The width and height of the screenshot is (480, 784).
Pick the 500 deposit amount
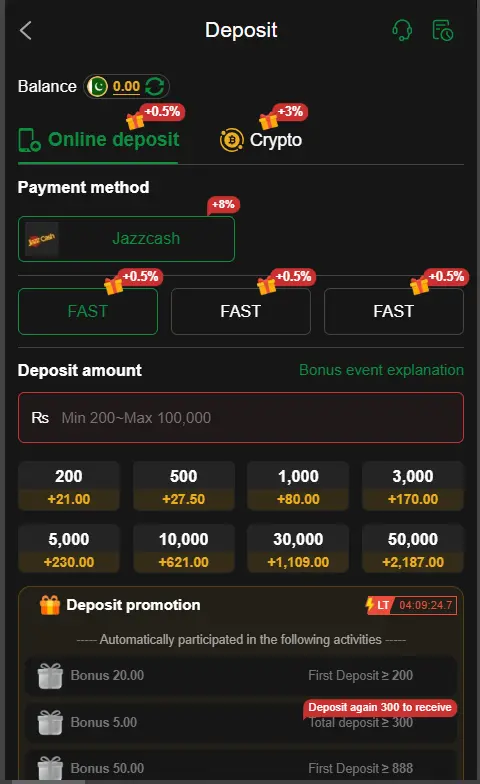click(x=184, y=486)
